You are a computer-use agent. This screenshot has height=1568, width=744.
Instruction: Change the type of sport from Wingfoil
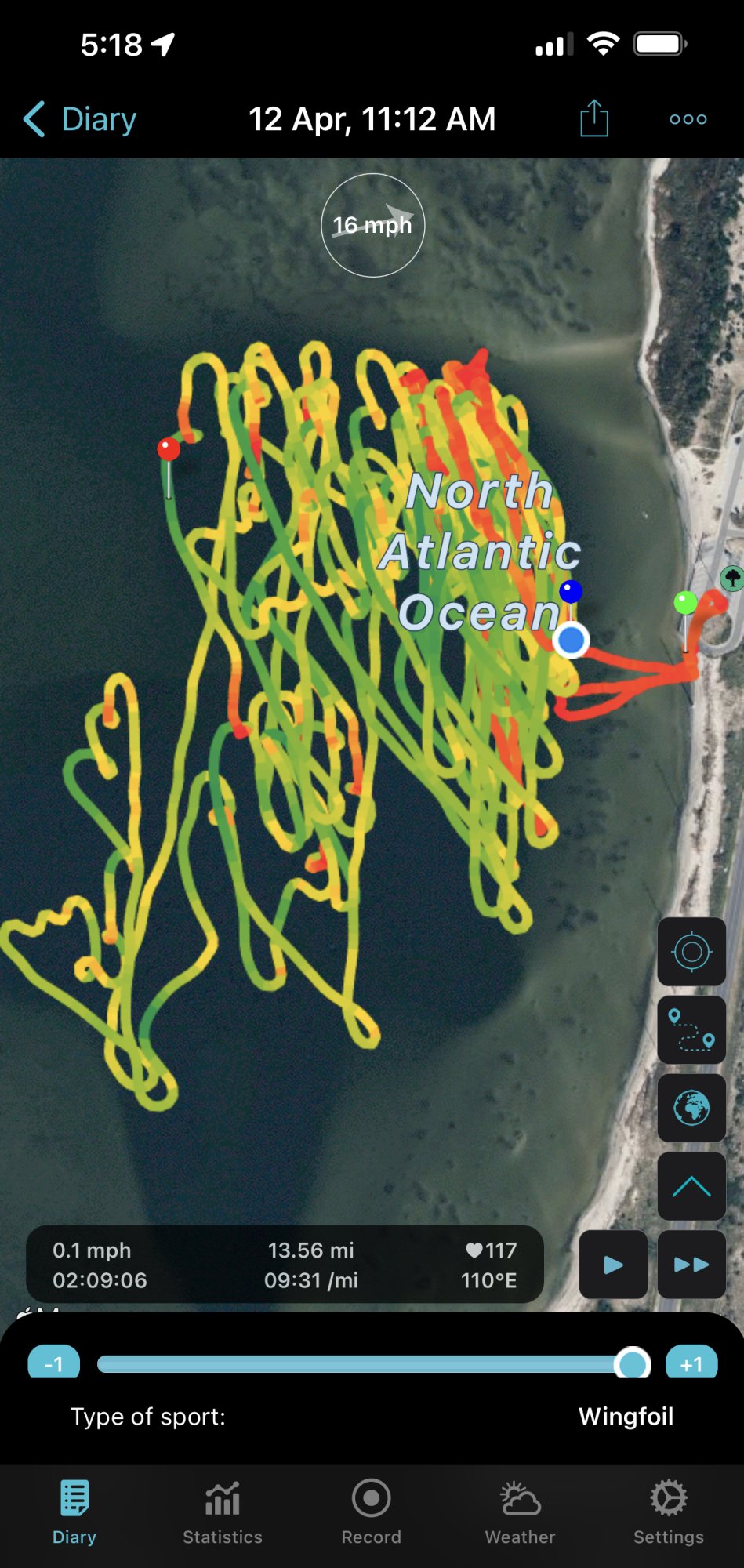625,1417
